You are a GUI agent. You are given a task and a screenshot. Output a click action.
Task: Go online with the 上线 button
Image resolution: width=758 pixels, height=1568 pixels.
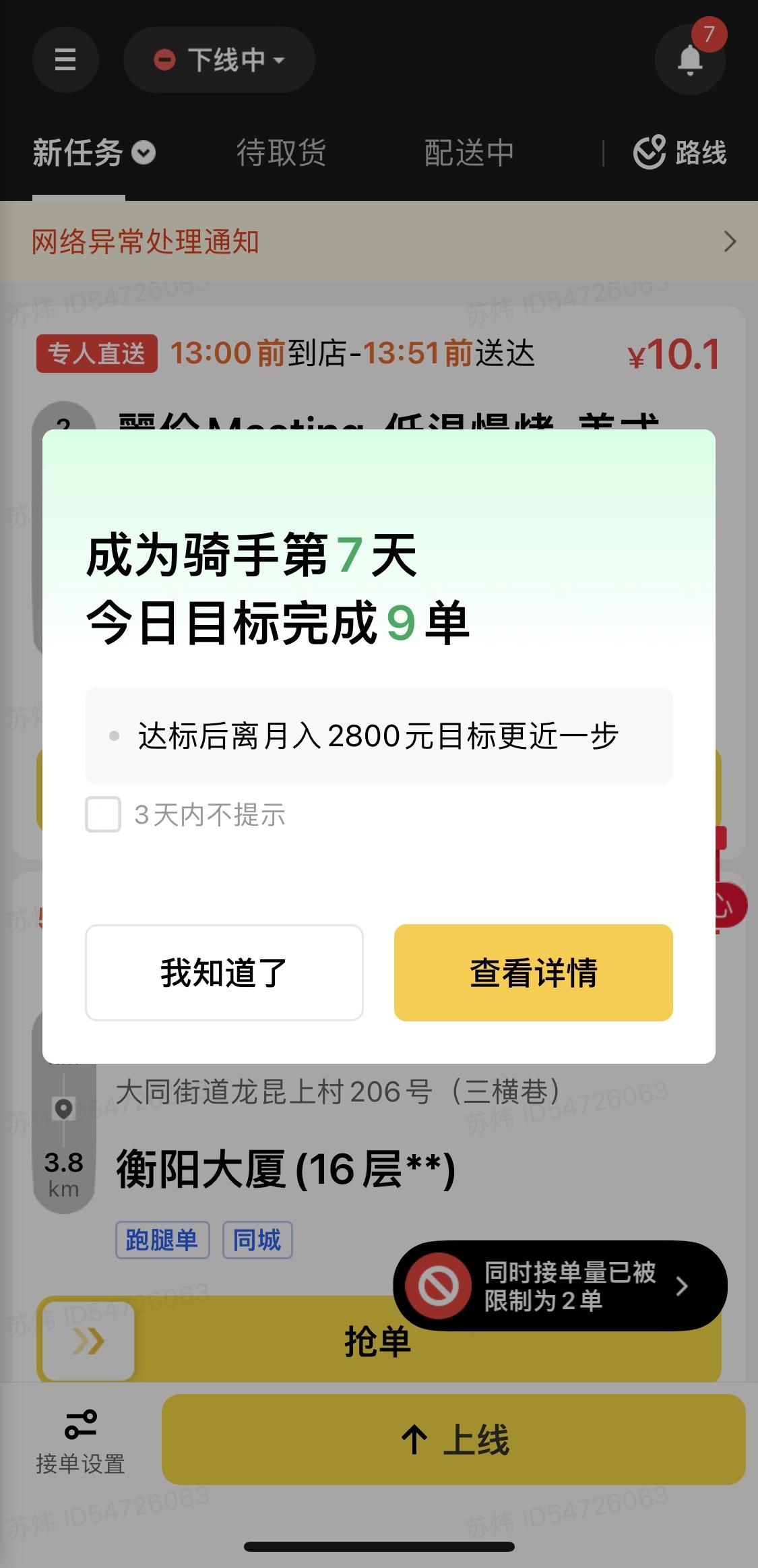[x=453, y=1439]
